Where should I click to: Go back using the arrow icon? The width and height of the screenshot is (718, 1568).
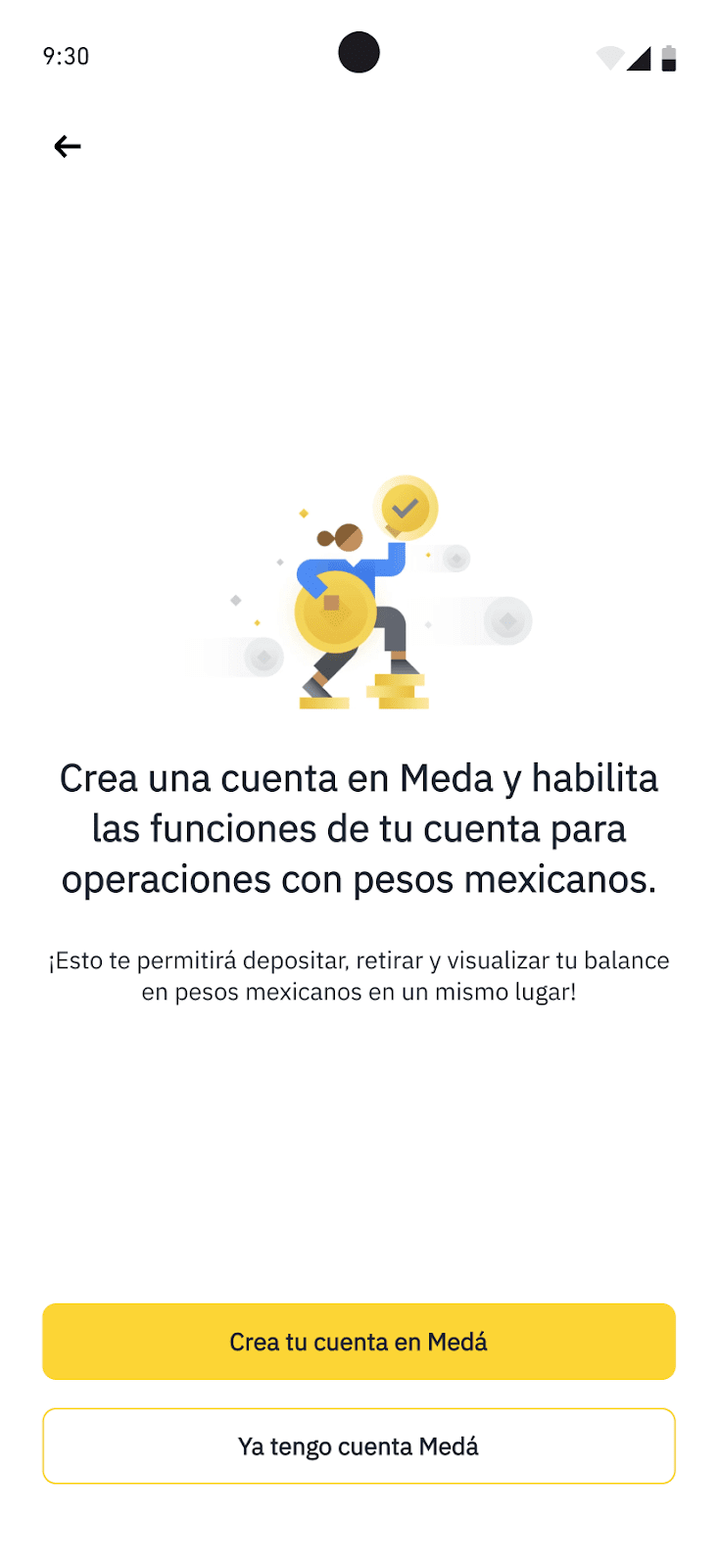click(x=67, y=147)
